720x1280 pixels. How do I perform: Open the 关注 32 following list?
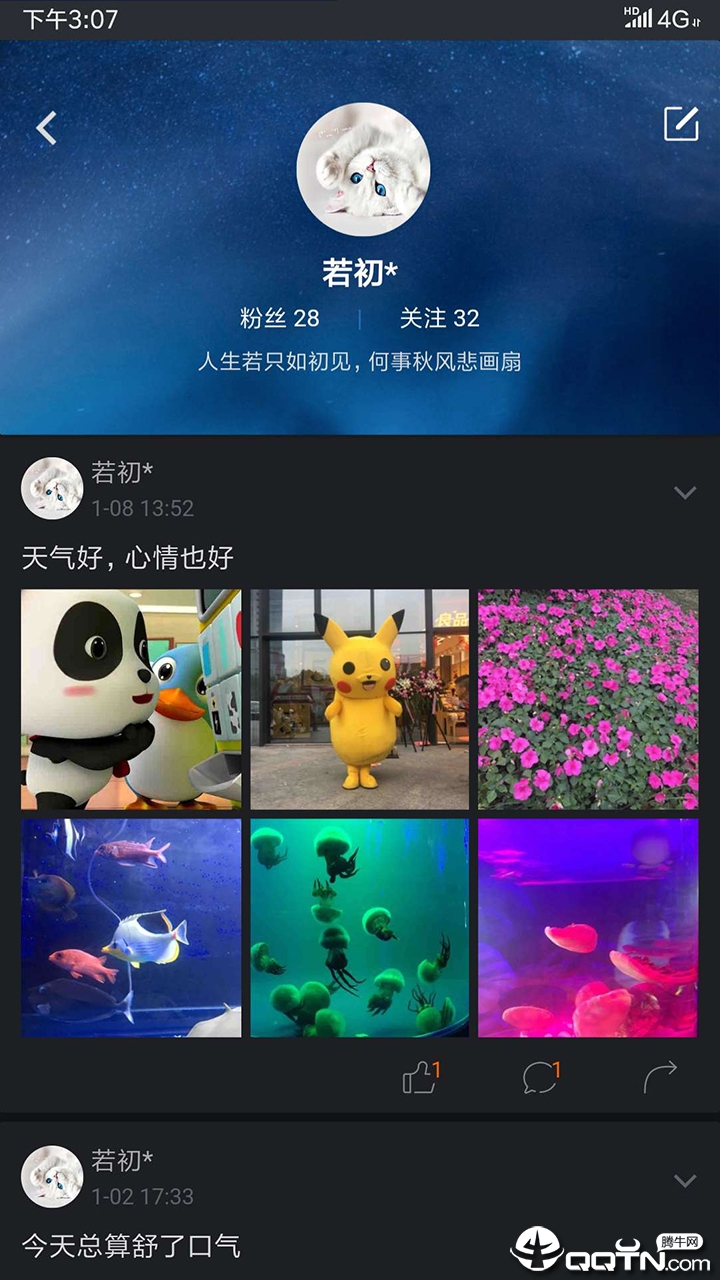(x=440, y=320)
